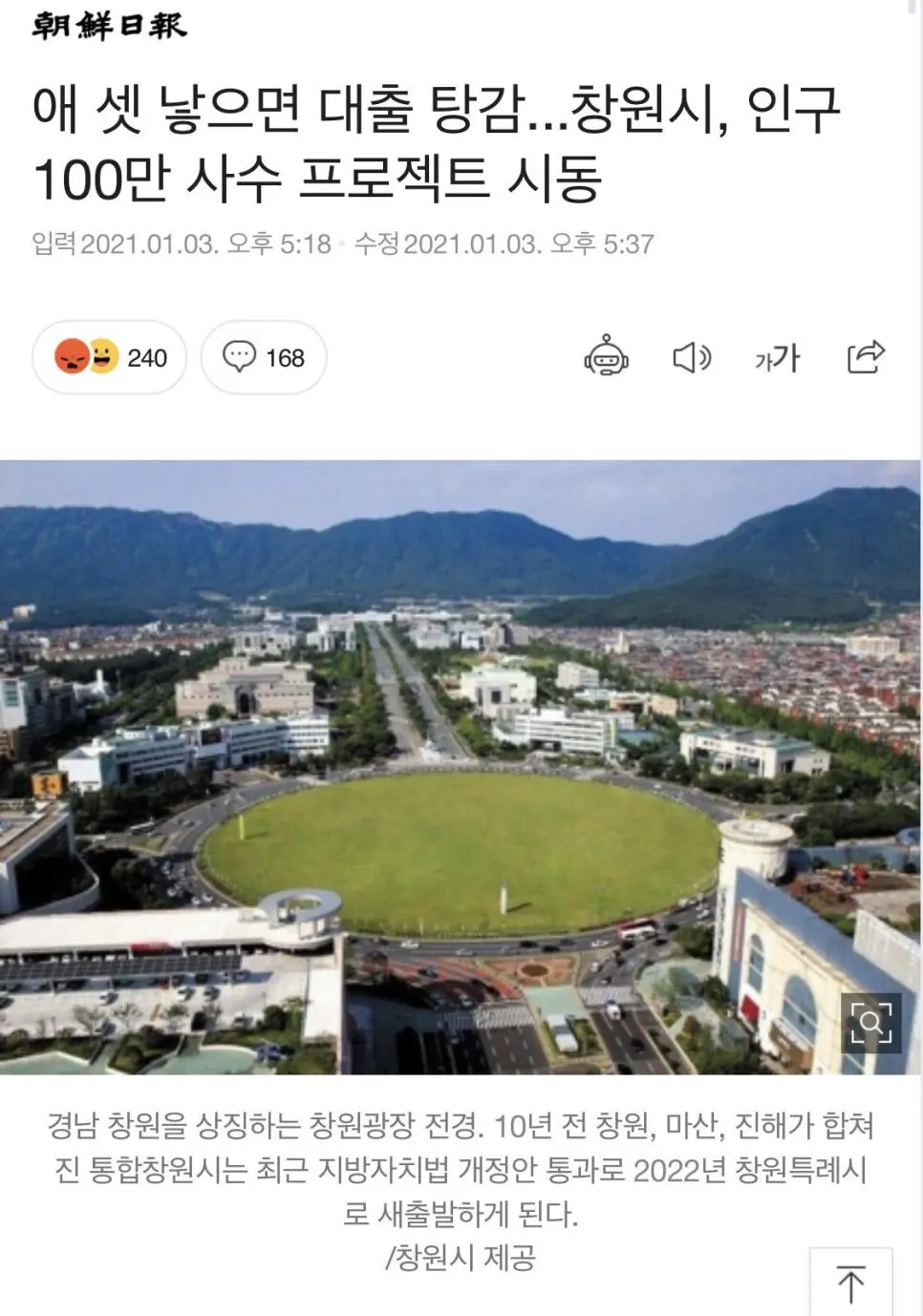
Task: Open the reactions button showing 240
Action: pos(110,357)
